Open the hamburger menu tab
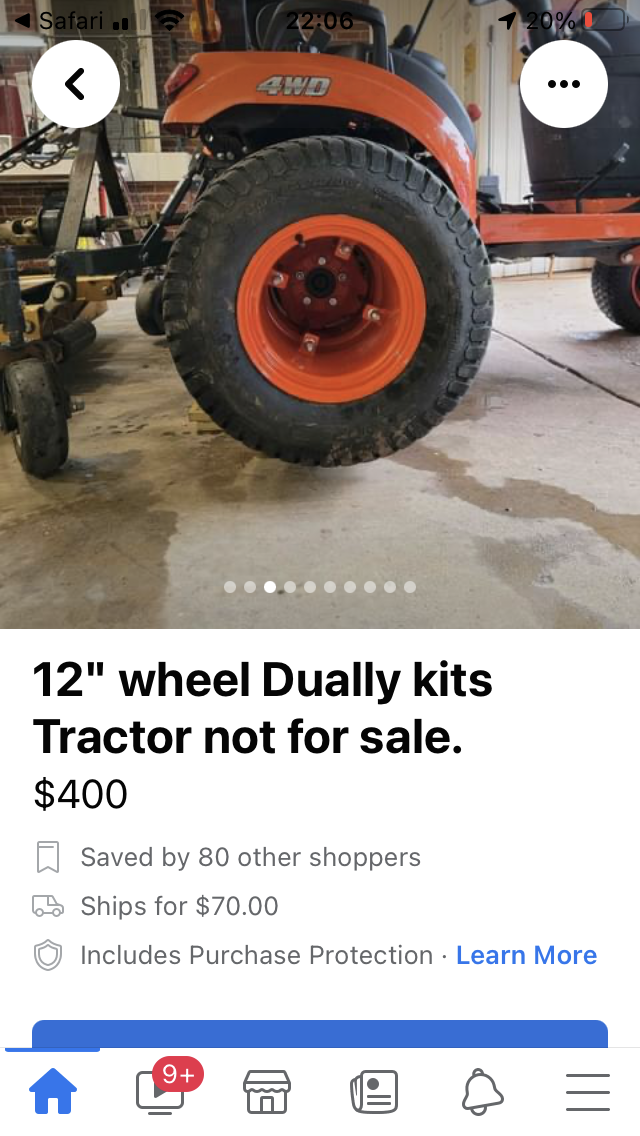640x1136 pixels. pyautogui.click(x=588, y=1092)
